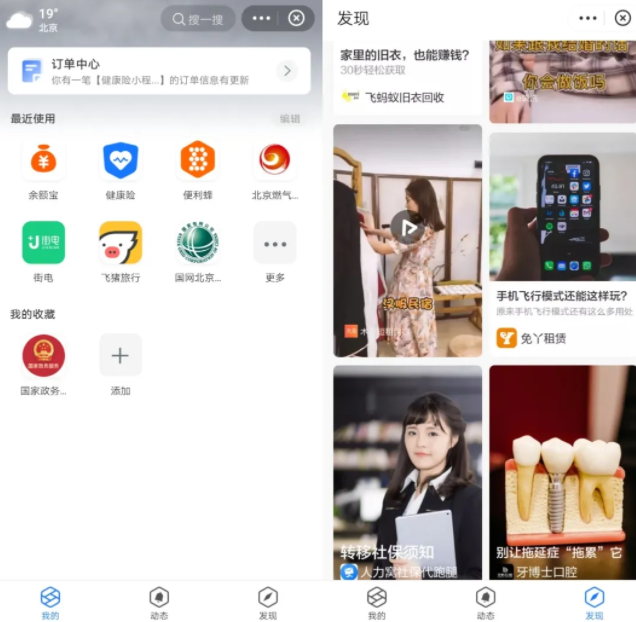View the 转移社保须知 card
Viewport: 636px width, 622px height.
[407, 470]
